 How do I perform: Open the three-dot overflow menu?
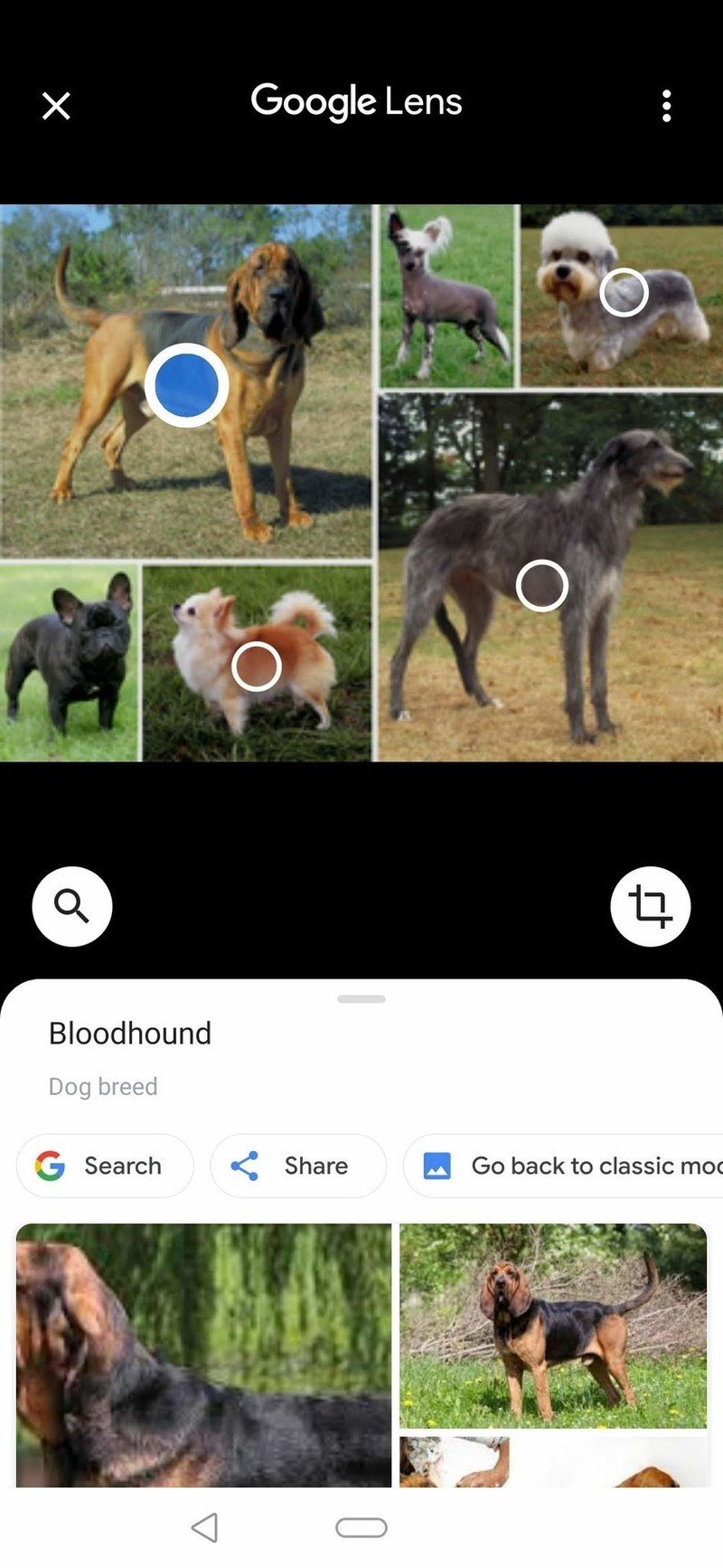pos(666,106)
